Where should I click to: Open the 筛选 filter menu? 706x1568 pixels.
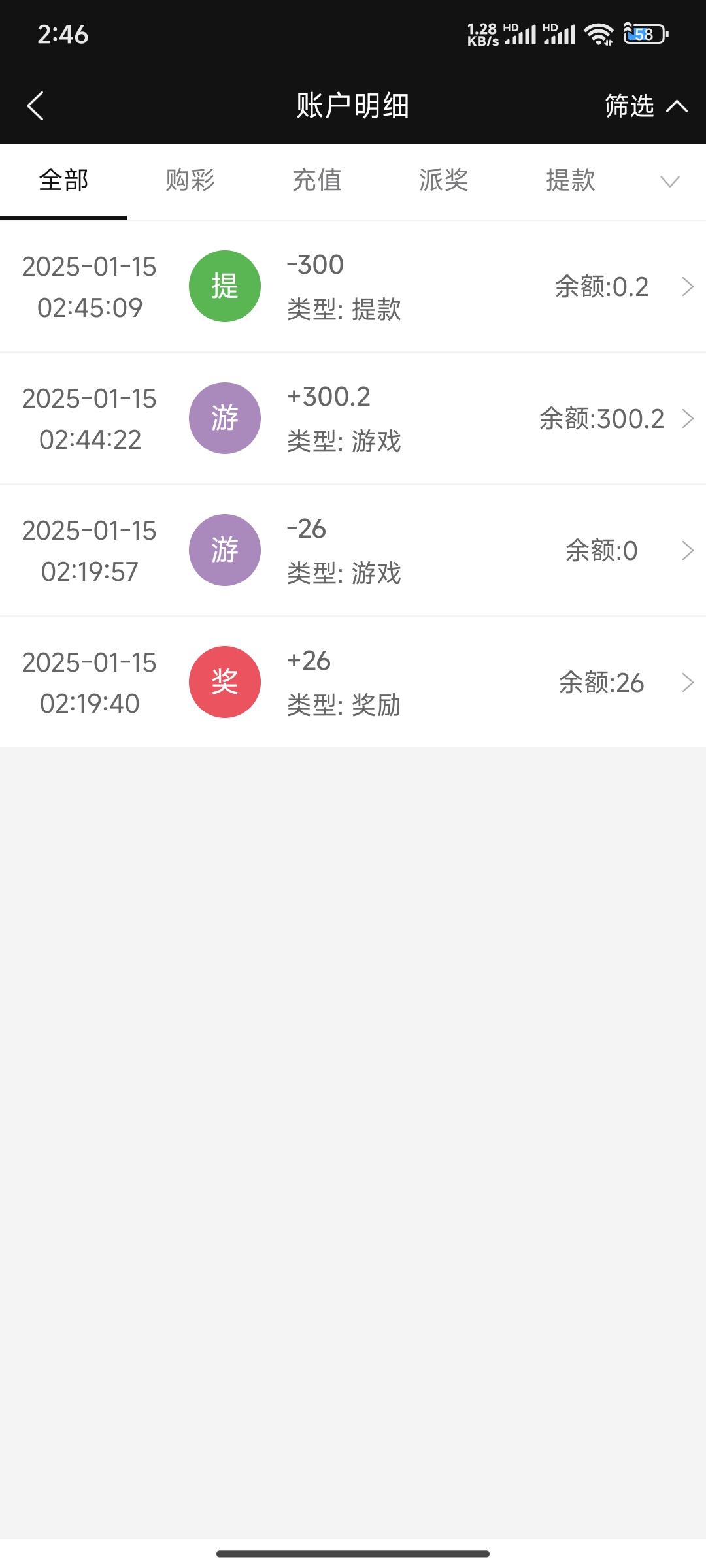point(645,106)
